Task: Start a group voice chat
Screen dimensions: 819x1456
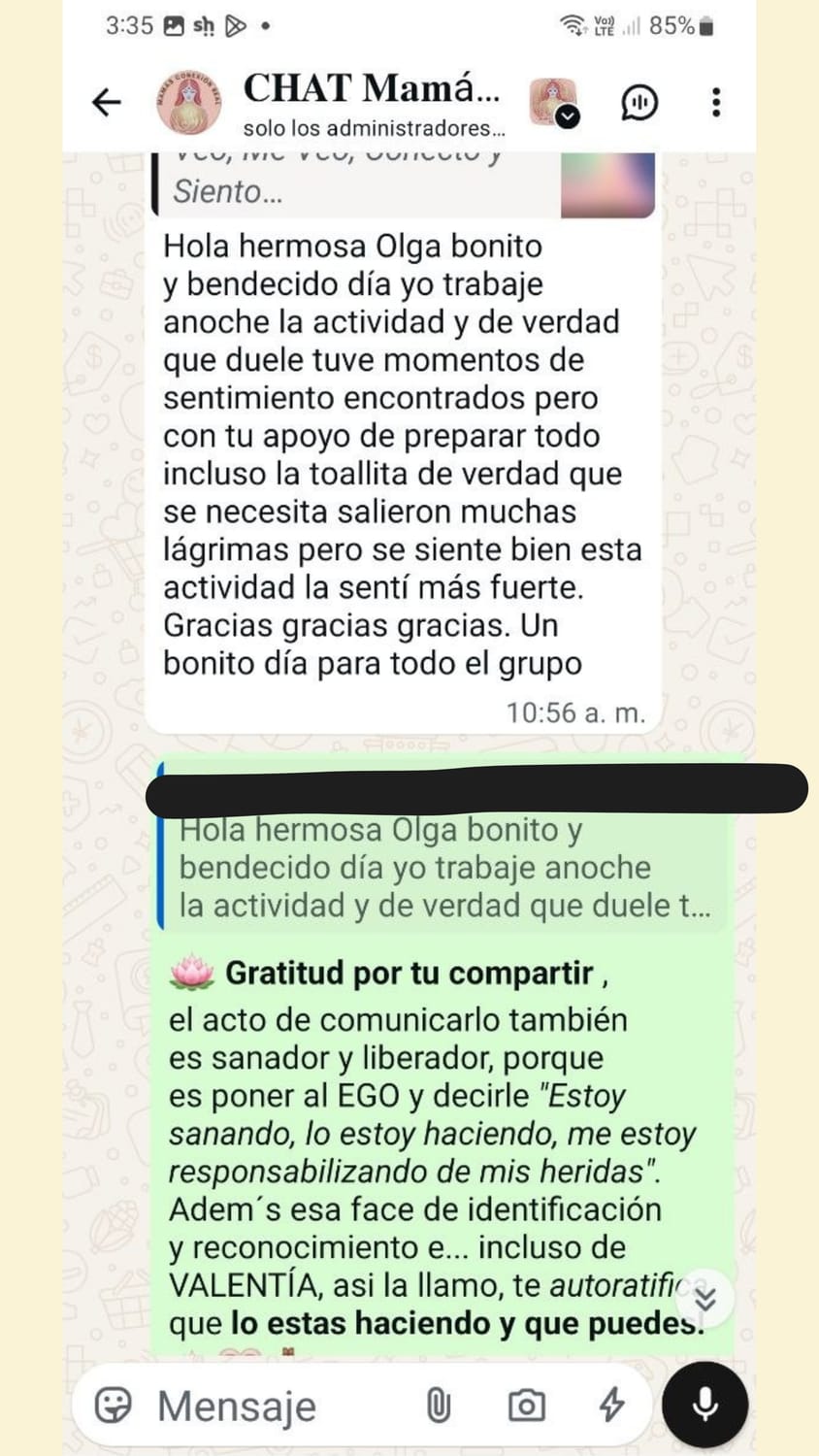Action: [x=639, y=102]
